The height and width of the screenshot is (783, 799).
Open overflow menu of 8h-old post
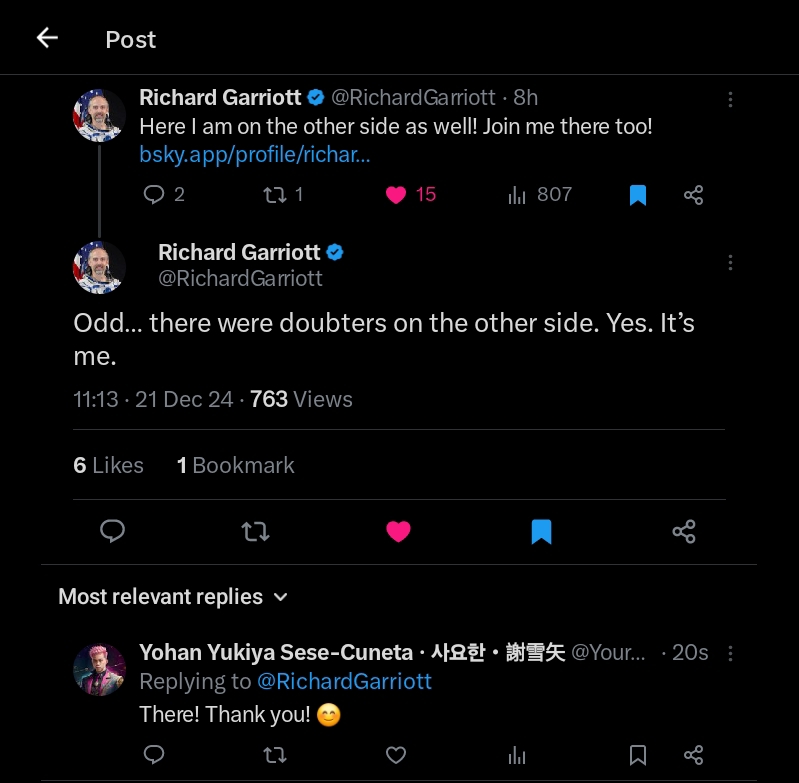(731, 99)
